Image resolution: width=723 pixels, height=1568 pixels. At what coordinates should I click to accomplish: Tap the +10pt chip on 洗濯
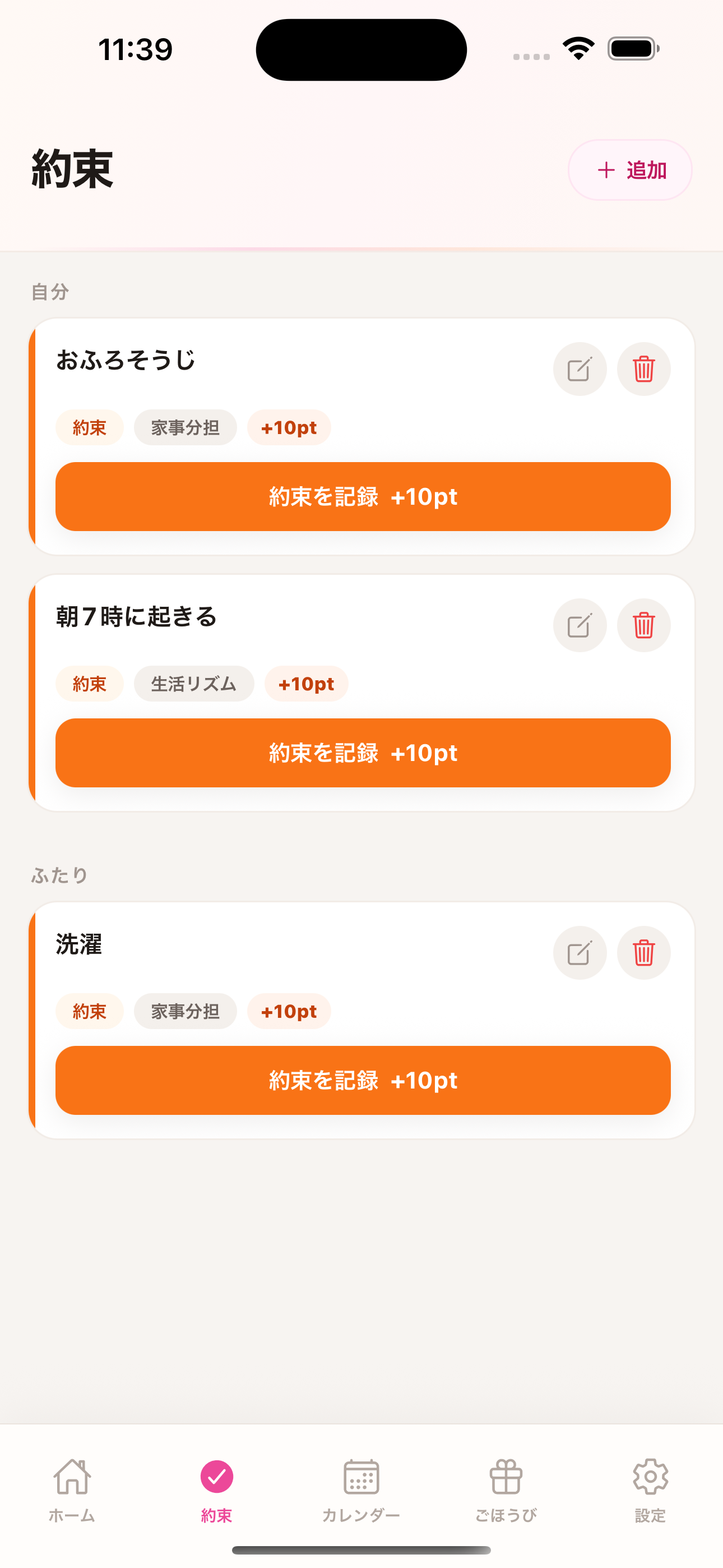click(289, 1011)
